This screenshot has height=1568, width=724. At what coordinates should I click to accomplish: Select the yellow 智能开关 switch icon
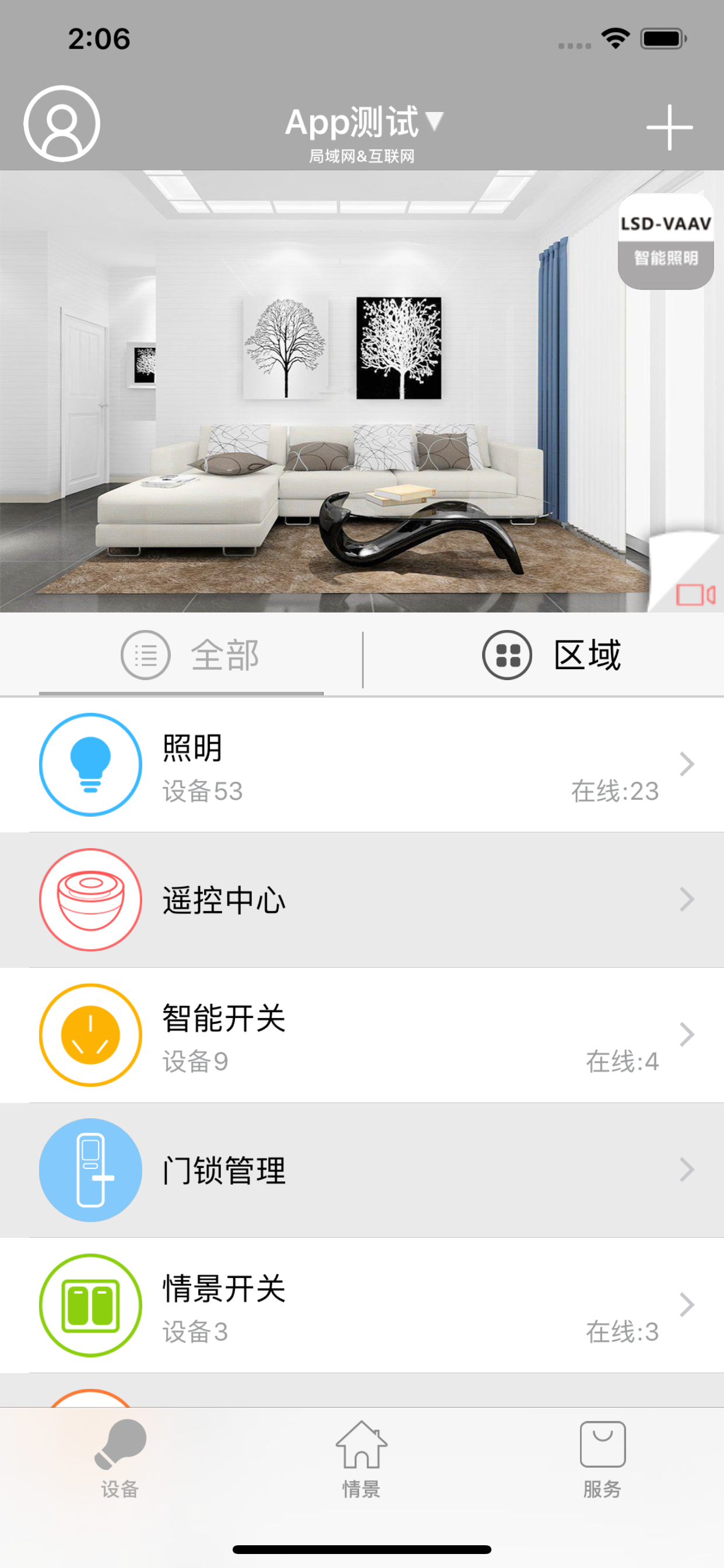click(x=89, y=1035)
